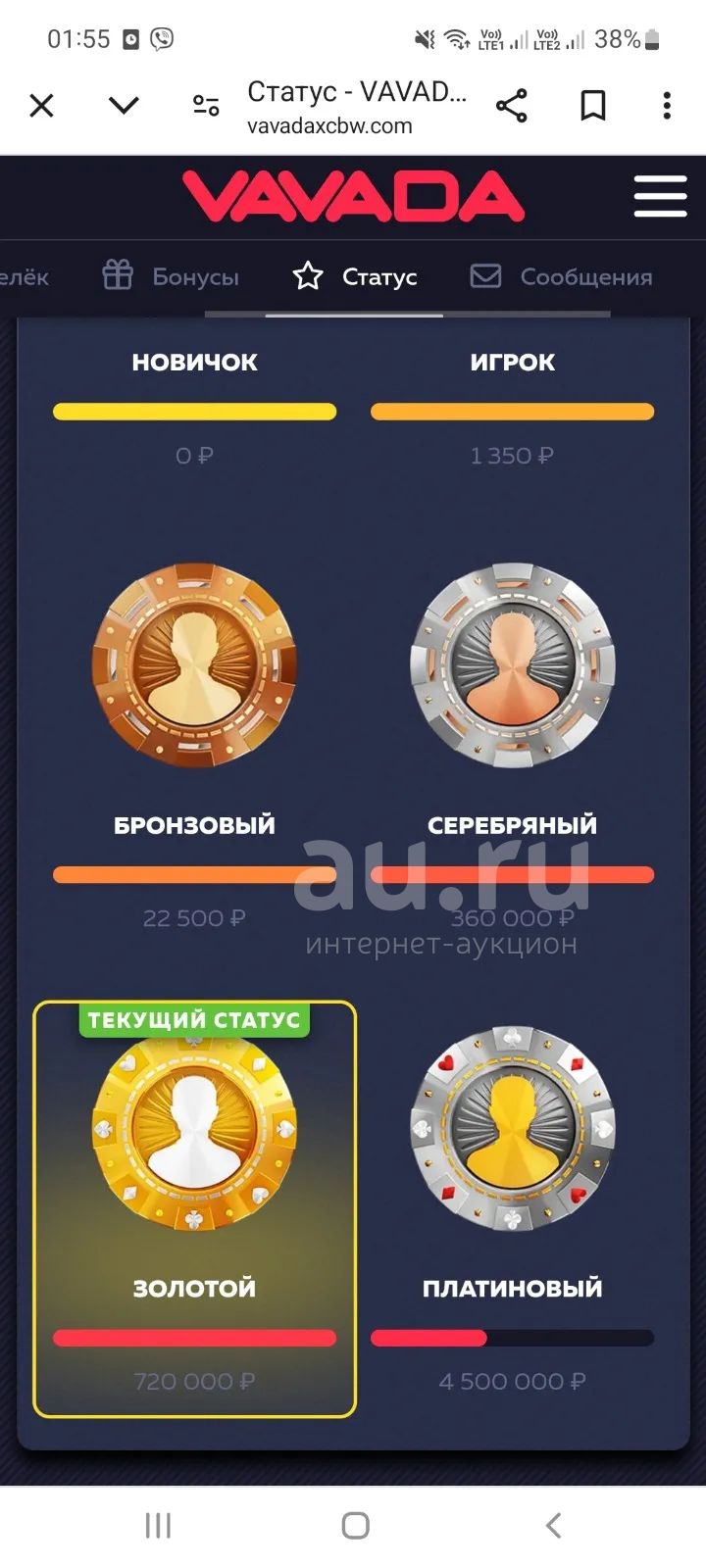706x1568 pixels.
Task: Select the Статус tab
Action: pyautogui.click(x=354, y=276)
